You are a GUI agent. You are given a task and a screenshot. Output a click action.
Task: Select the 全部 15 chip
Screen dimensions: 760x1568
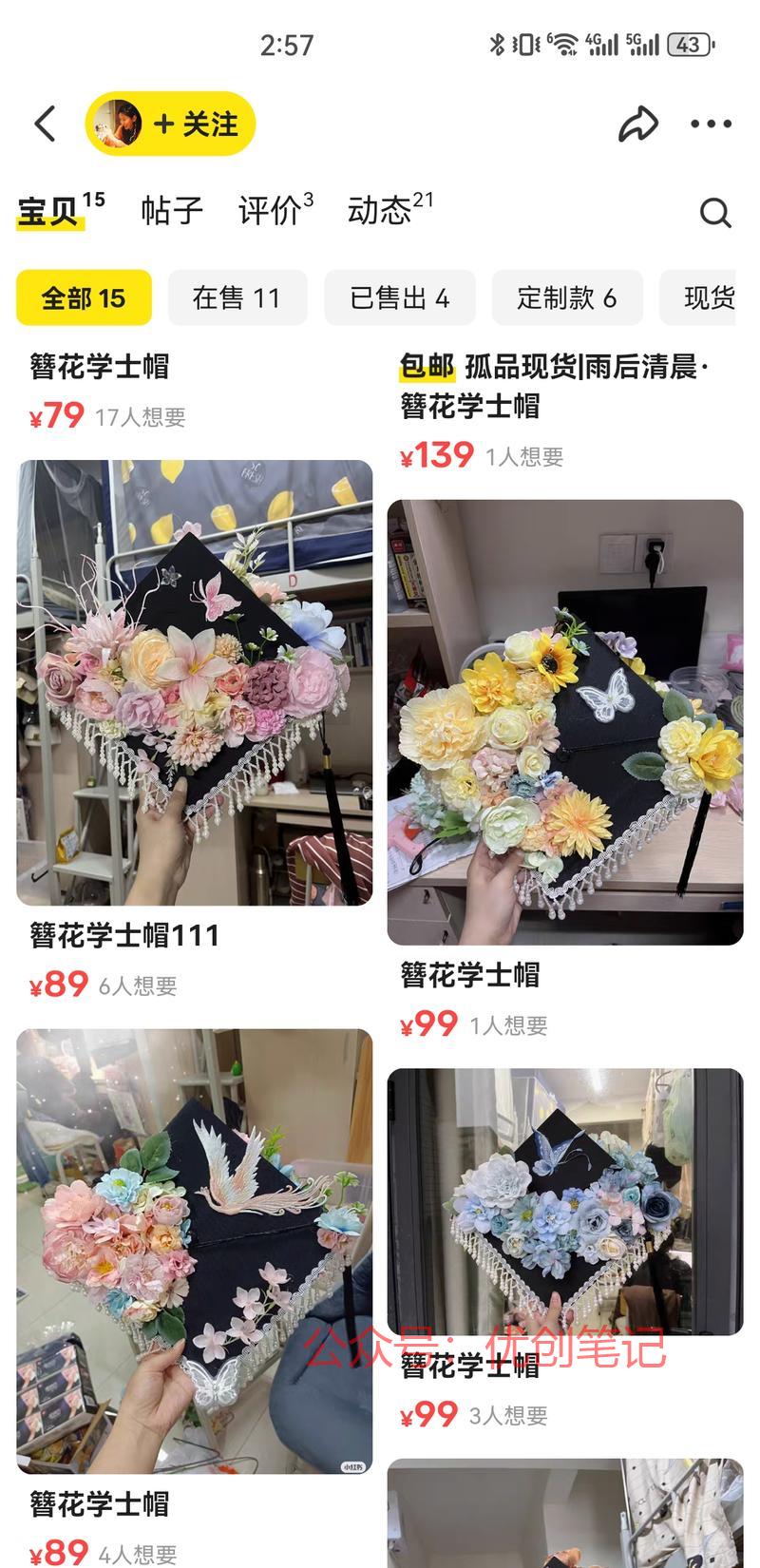pos(84,298)
